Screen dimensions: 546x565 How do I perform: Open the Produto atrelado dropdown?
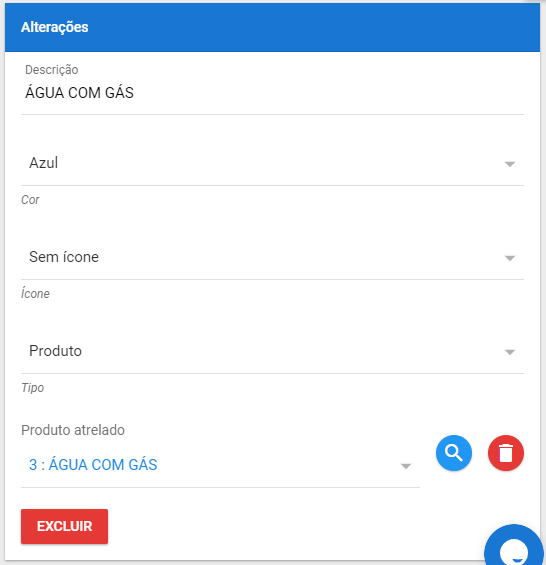click(x=220, y=465)
